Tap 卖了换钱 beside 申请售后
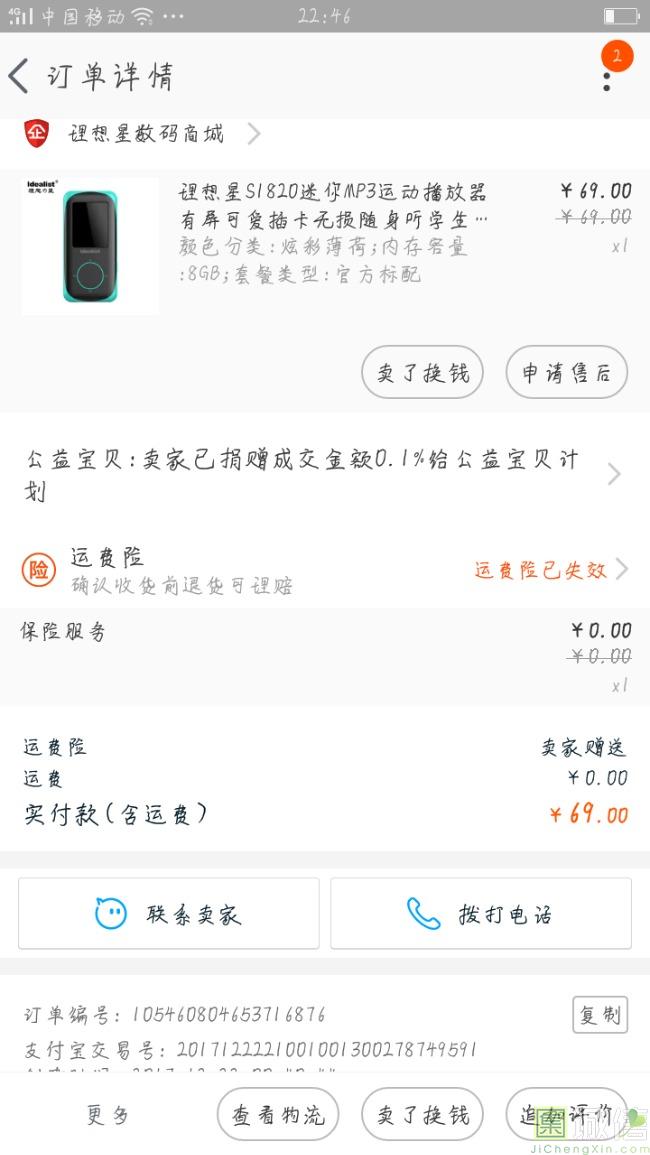Image resolution: width=650 pixels, height=1155 pixels. (x=422, y=373)
